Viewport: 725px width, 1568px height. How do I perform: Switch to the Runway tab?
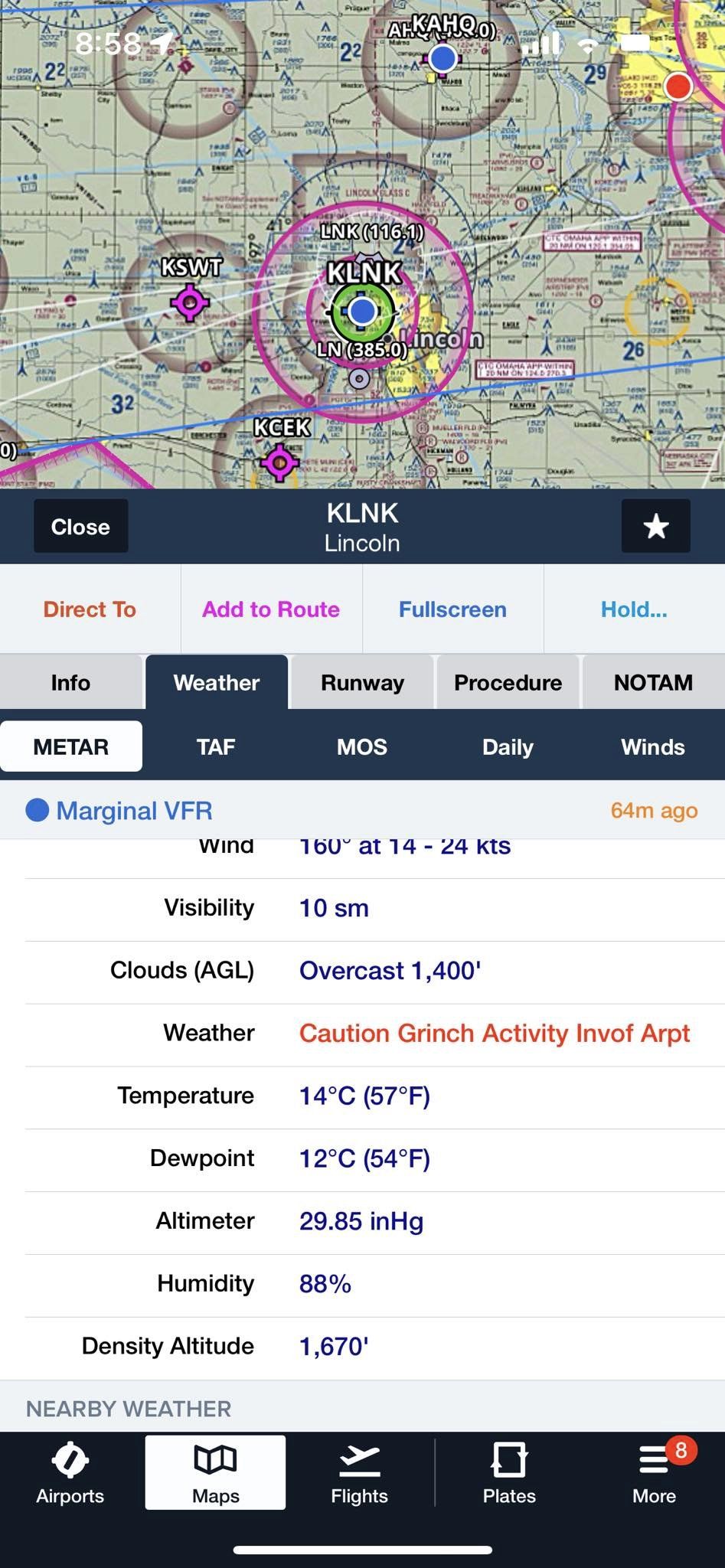click(362, 683)
